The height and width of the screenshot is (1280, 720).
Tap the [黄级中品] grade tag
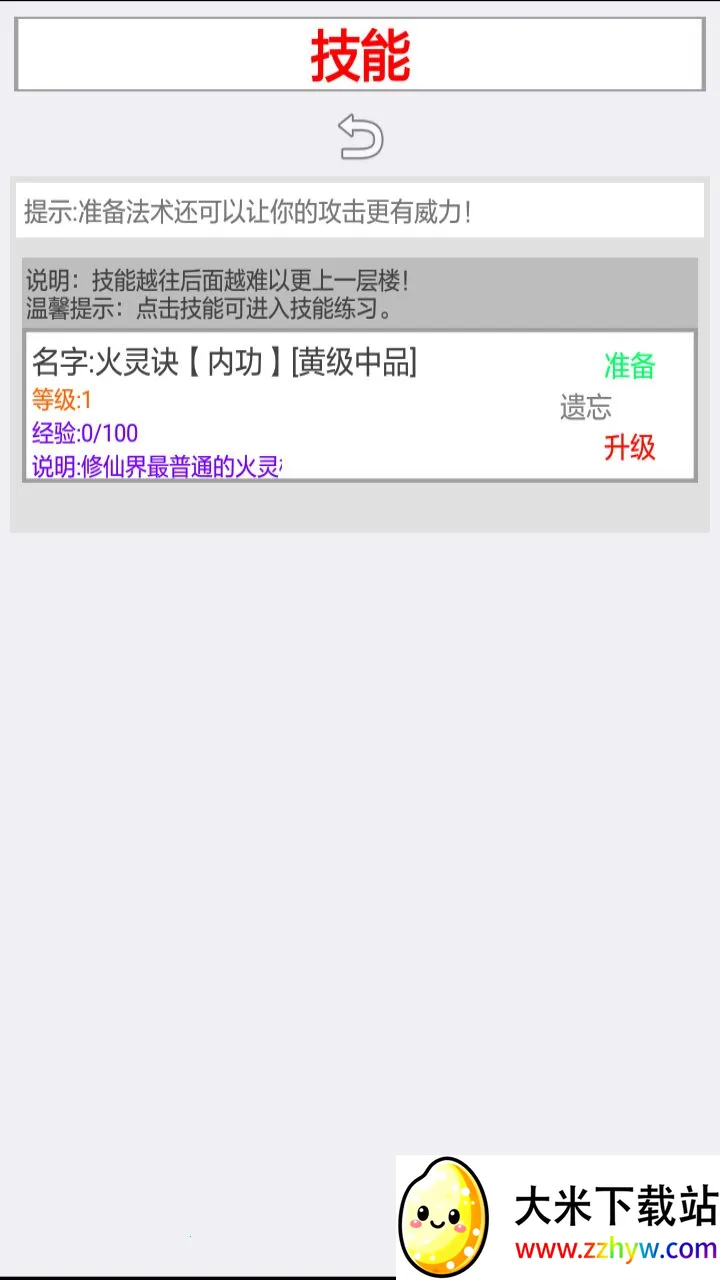tap(350, 363)
